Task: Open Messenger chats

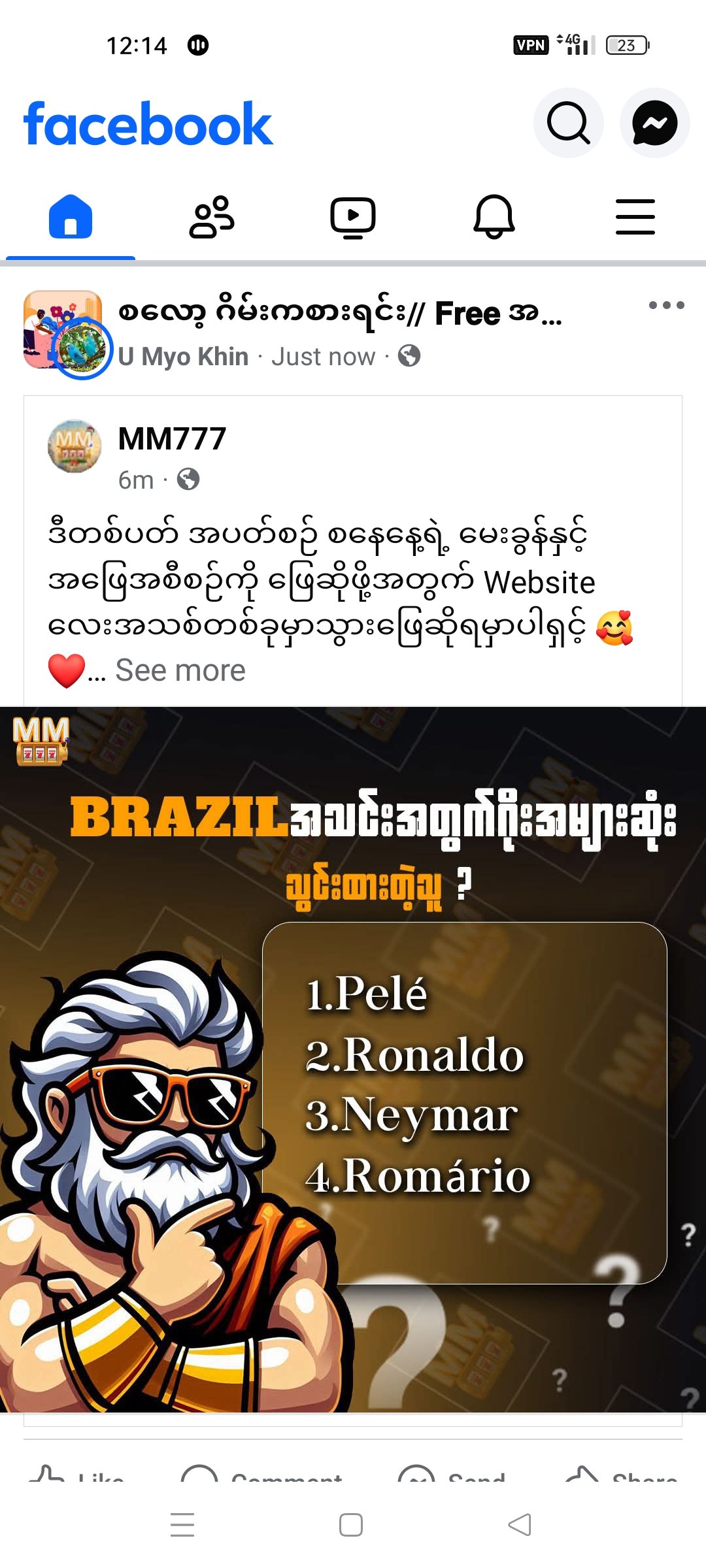Action: pyautogui.click(x=654, y=123)
